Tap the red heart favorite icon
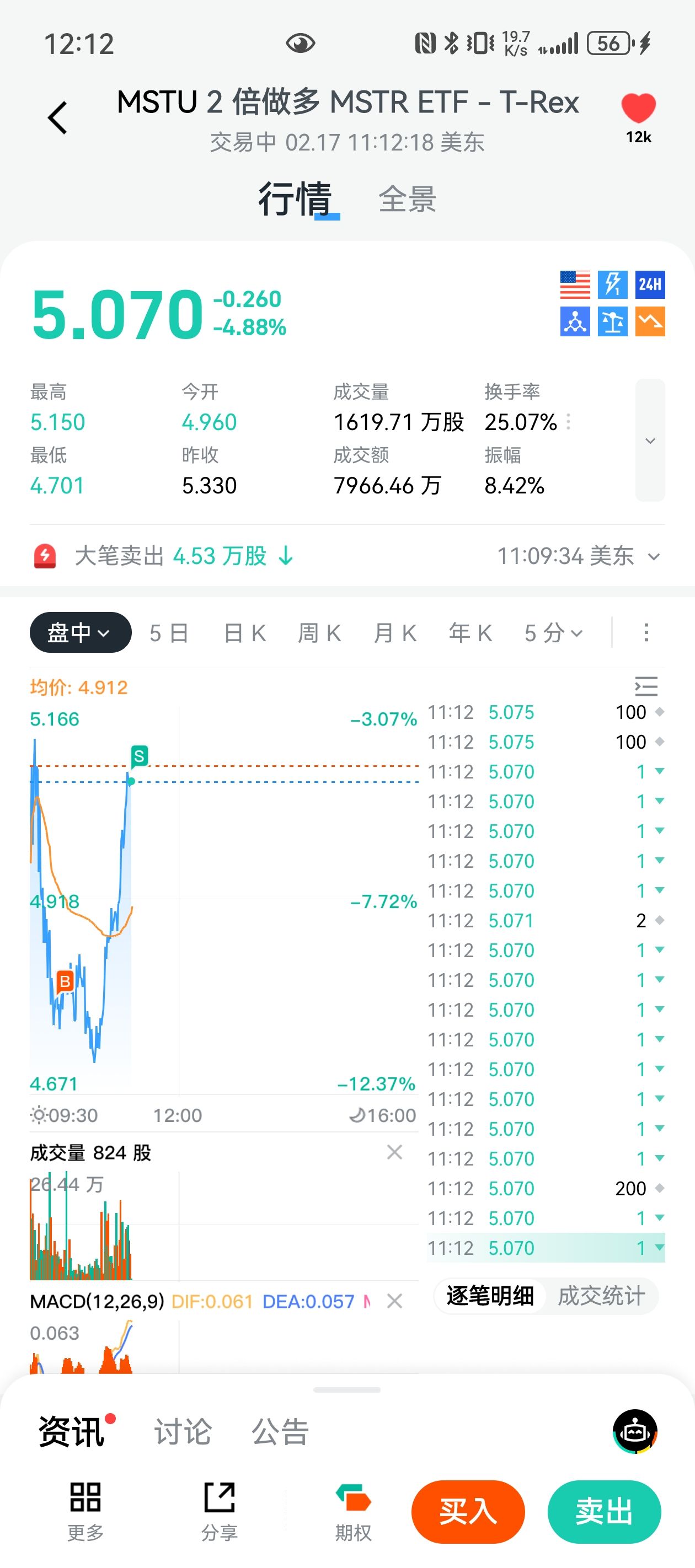695x1568 pixels. point(638,110)
